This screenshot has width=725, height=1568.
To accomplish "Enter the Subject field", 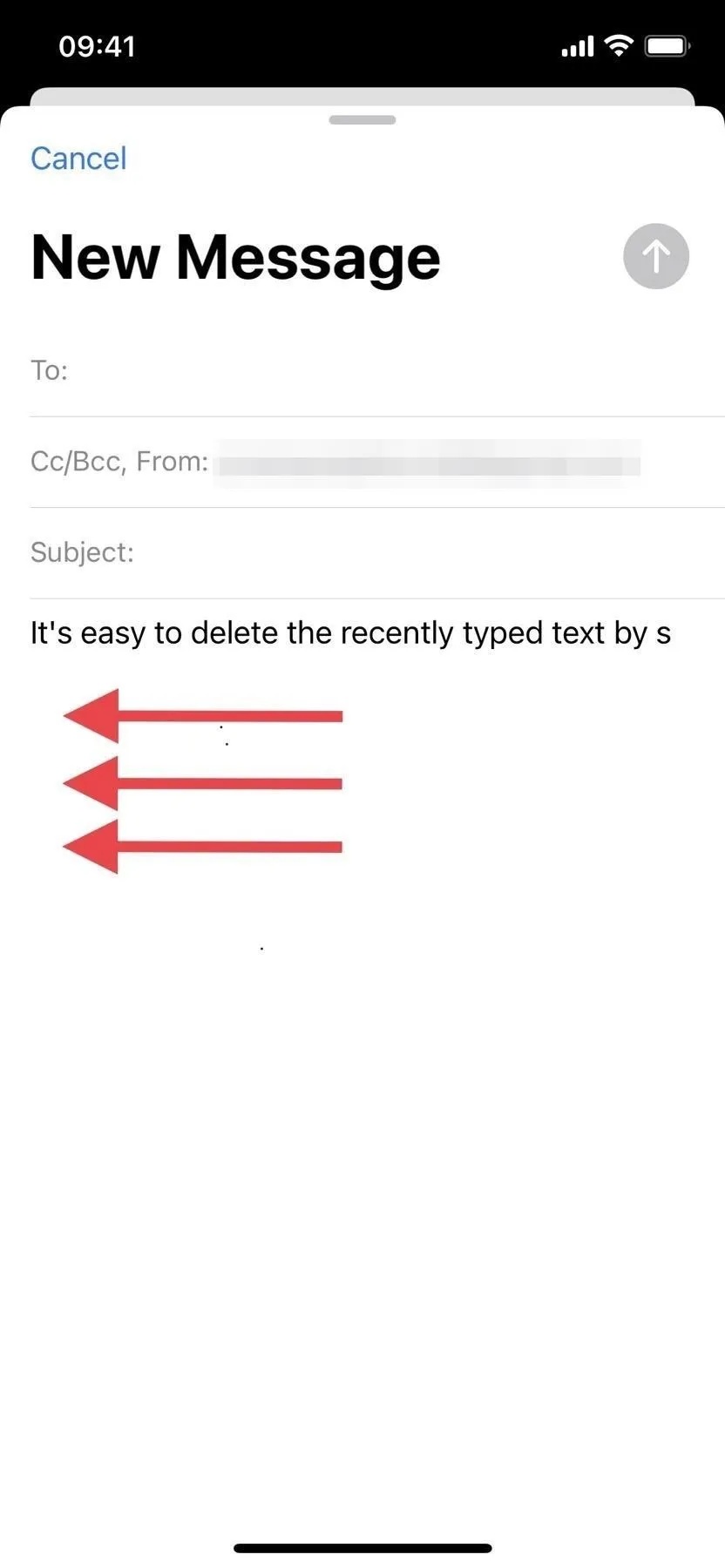I will coord(377,552).
